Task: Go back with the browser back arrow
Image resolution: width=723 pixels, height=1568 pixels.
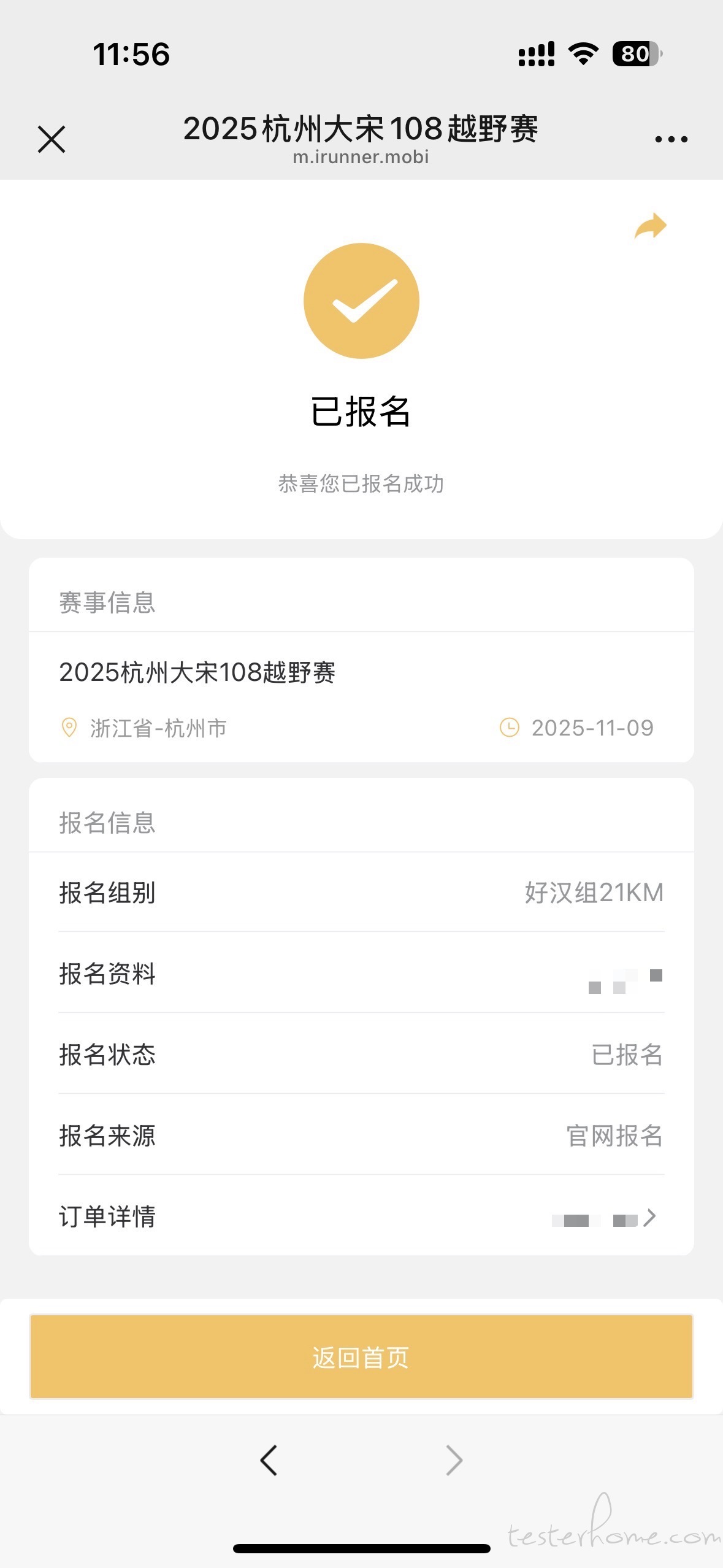Action: coord(269,1460)
